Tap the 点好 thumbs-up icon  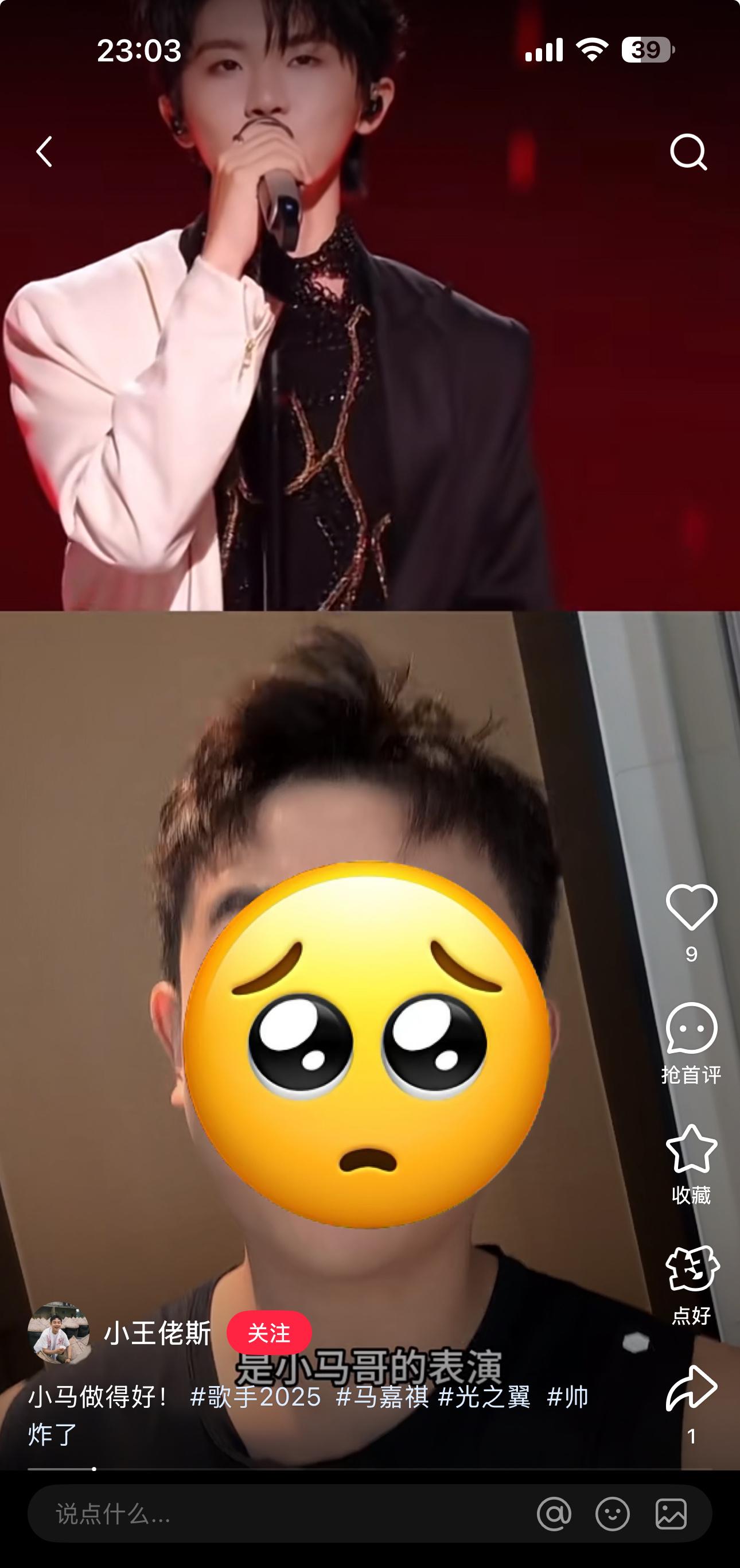tap(691, 1268)
